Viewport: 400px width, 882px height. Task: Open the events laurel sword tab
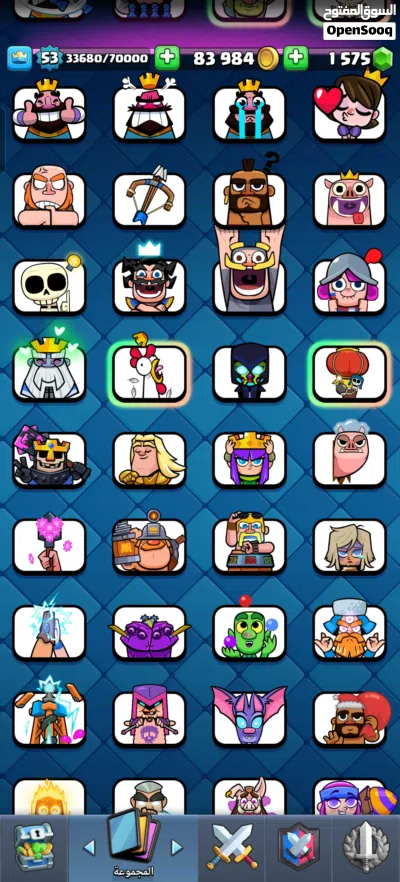click(366, 847)
